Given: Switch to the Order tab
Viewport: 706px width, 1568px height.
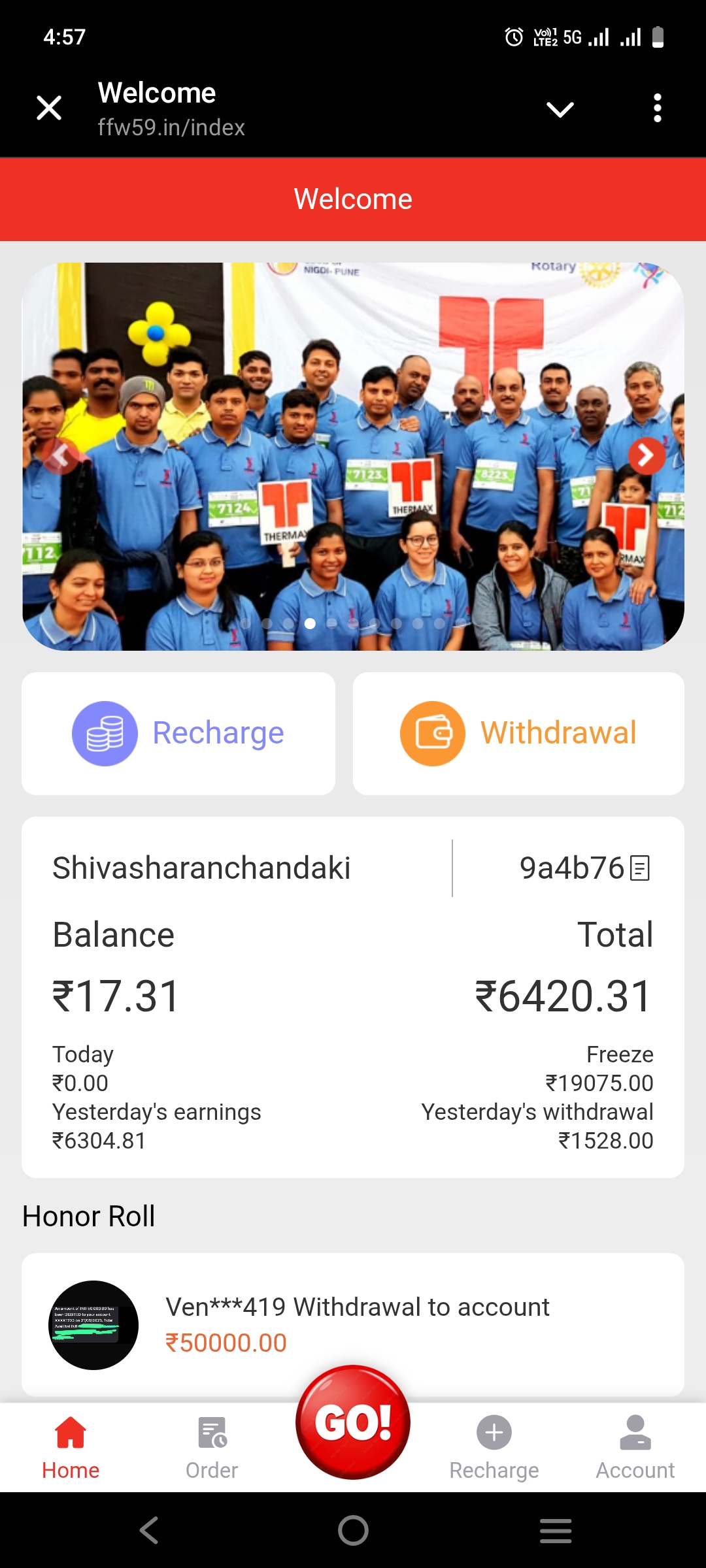Looking at the screenshot, I should [212, 1447].
